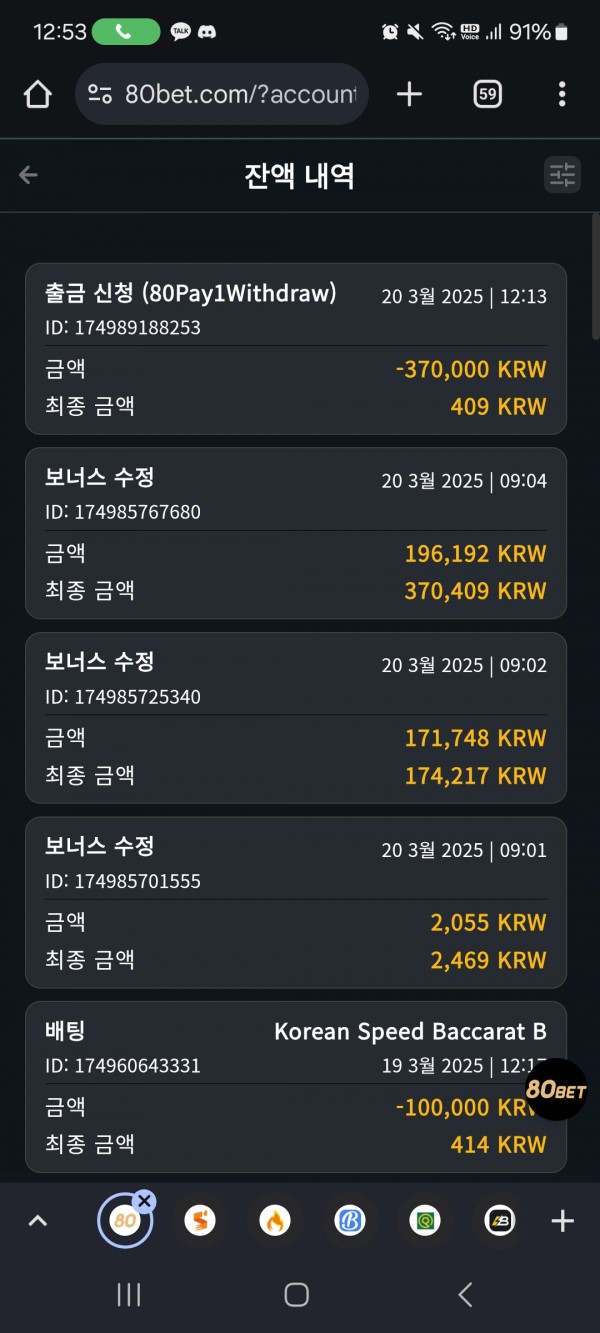600x1333 pixels.
Task: Switch to the orange S tab
Action: pyautogui.click(x=200, y=1220)
